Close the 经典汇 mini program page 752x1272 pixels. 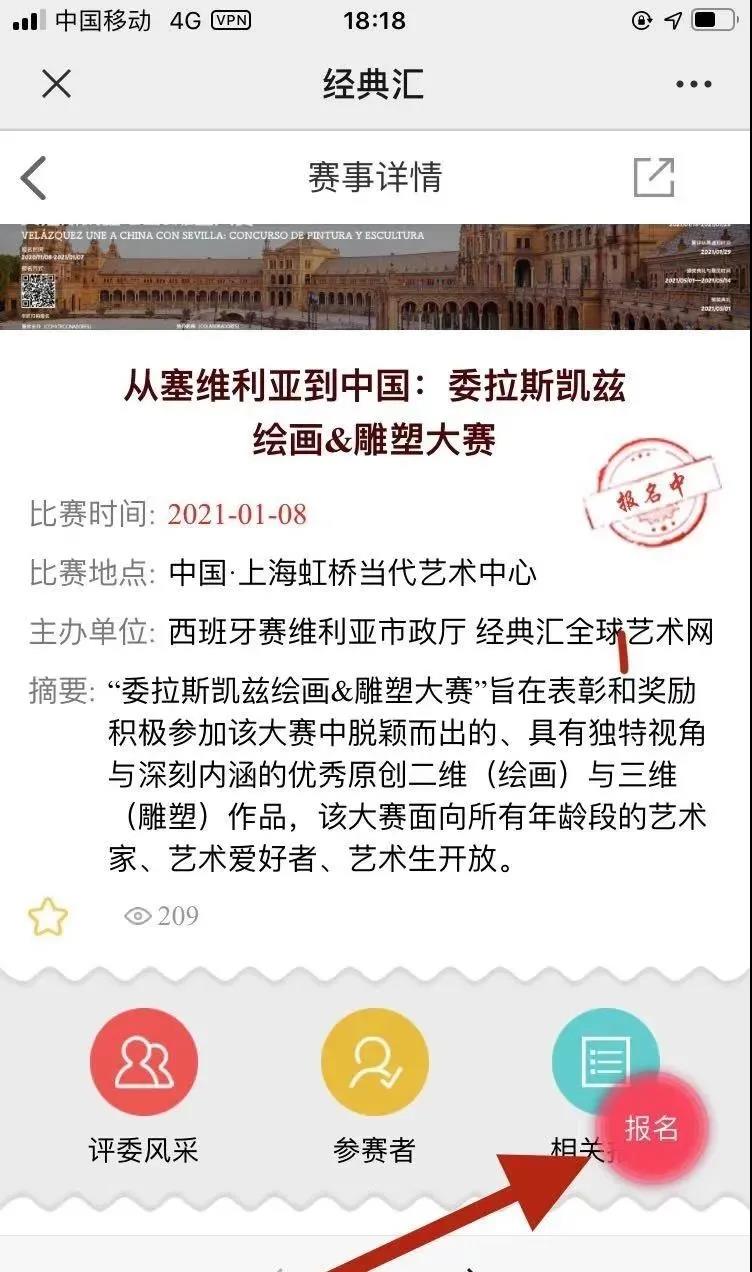[56, 84]
